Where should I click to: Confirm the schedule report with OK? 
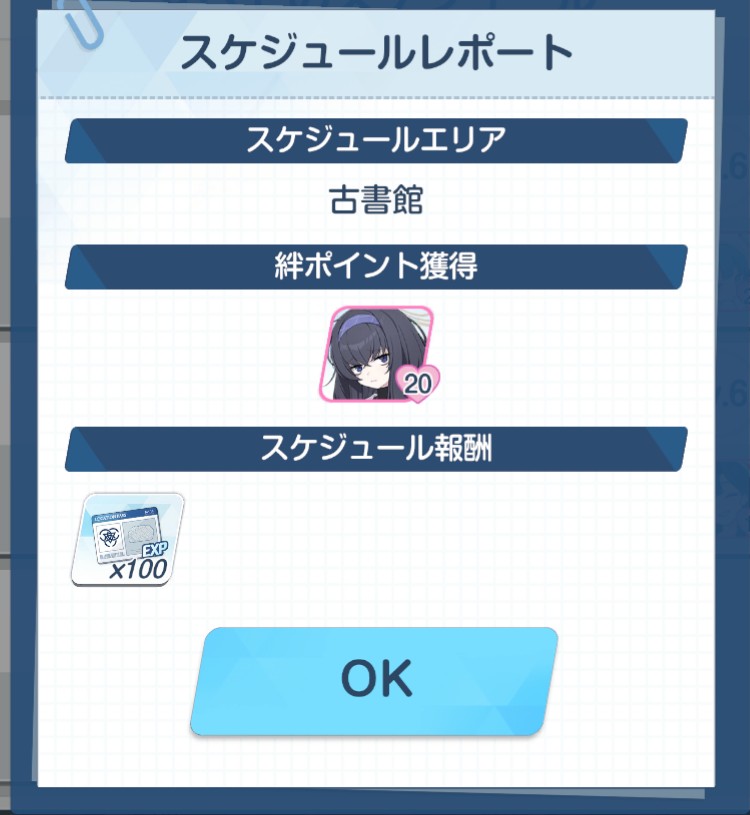[x=374, y=680]
